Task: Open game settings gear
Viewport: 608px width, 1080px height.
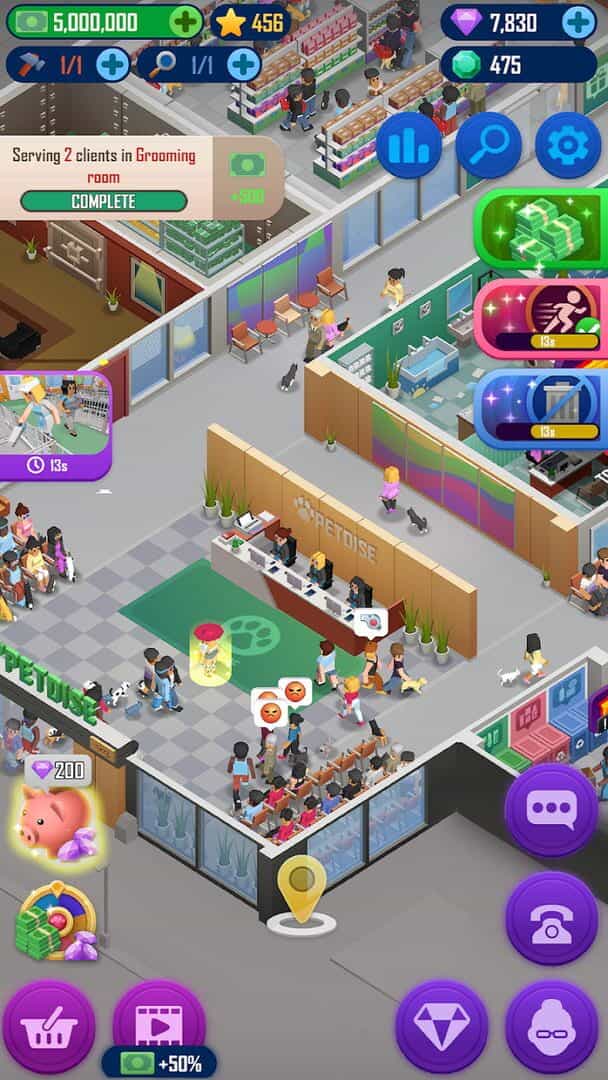Action: (x=568, y=145)
